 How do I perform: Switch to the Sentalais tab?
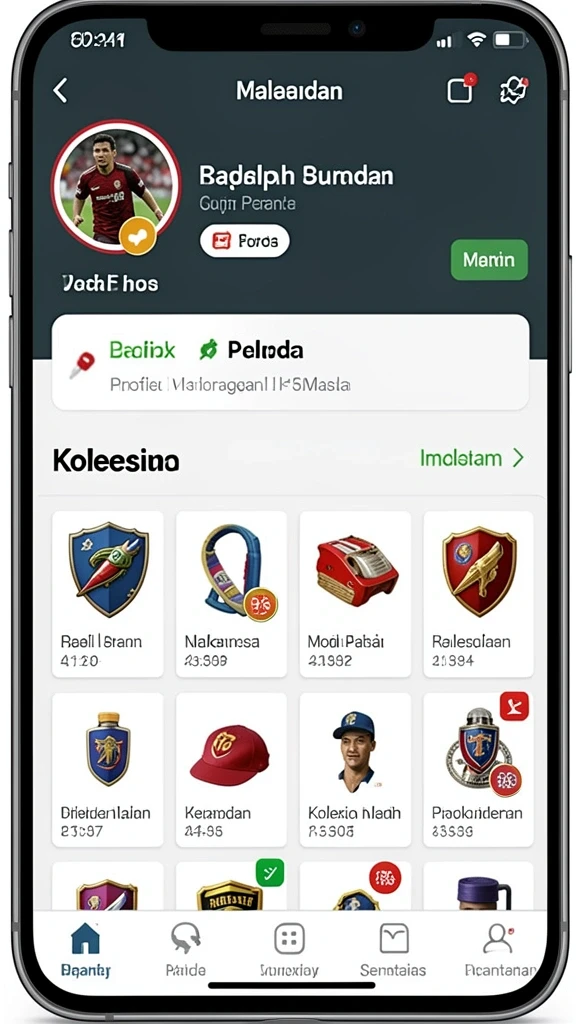(393, 950)
